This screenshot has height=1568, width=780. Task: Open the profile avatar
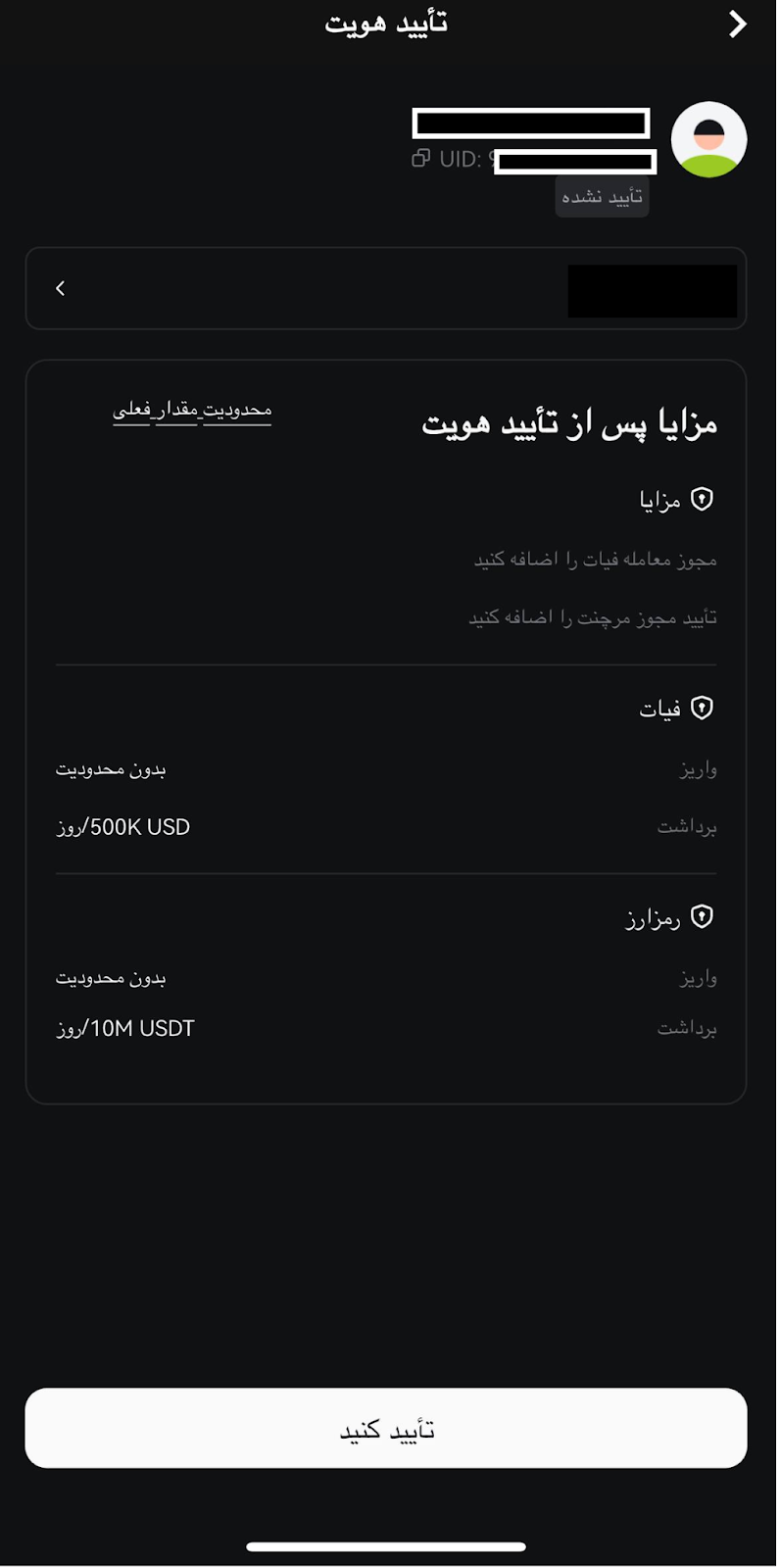click(708, 139)
